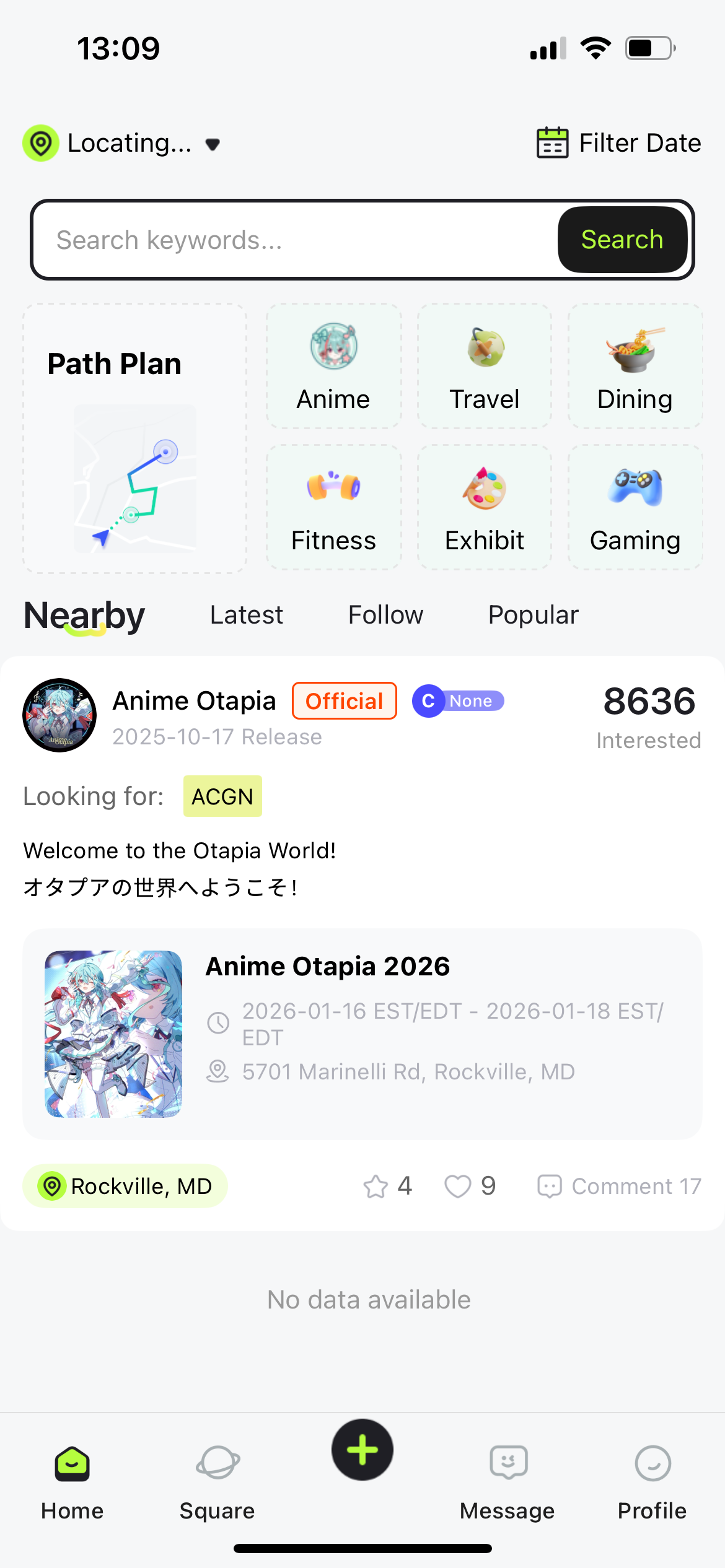Screen dimensions: 725x1568
Task: Star the Anime Otapia post
Action: click(x=376, y=1187)
